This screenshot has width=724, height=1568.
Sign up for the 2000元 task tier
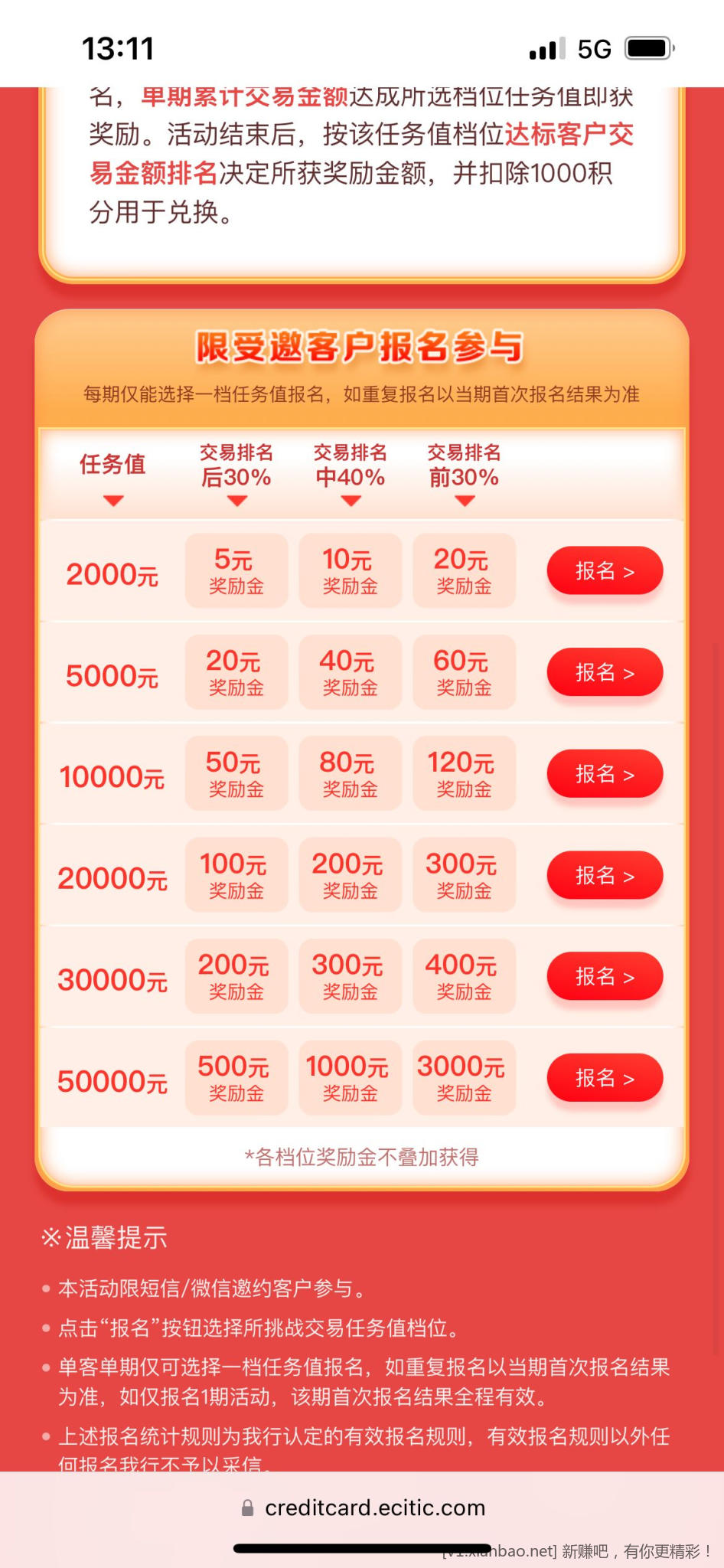pos(604,571)
